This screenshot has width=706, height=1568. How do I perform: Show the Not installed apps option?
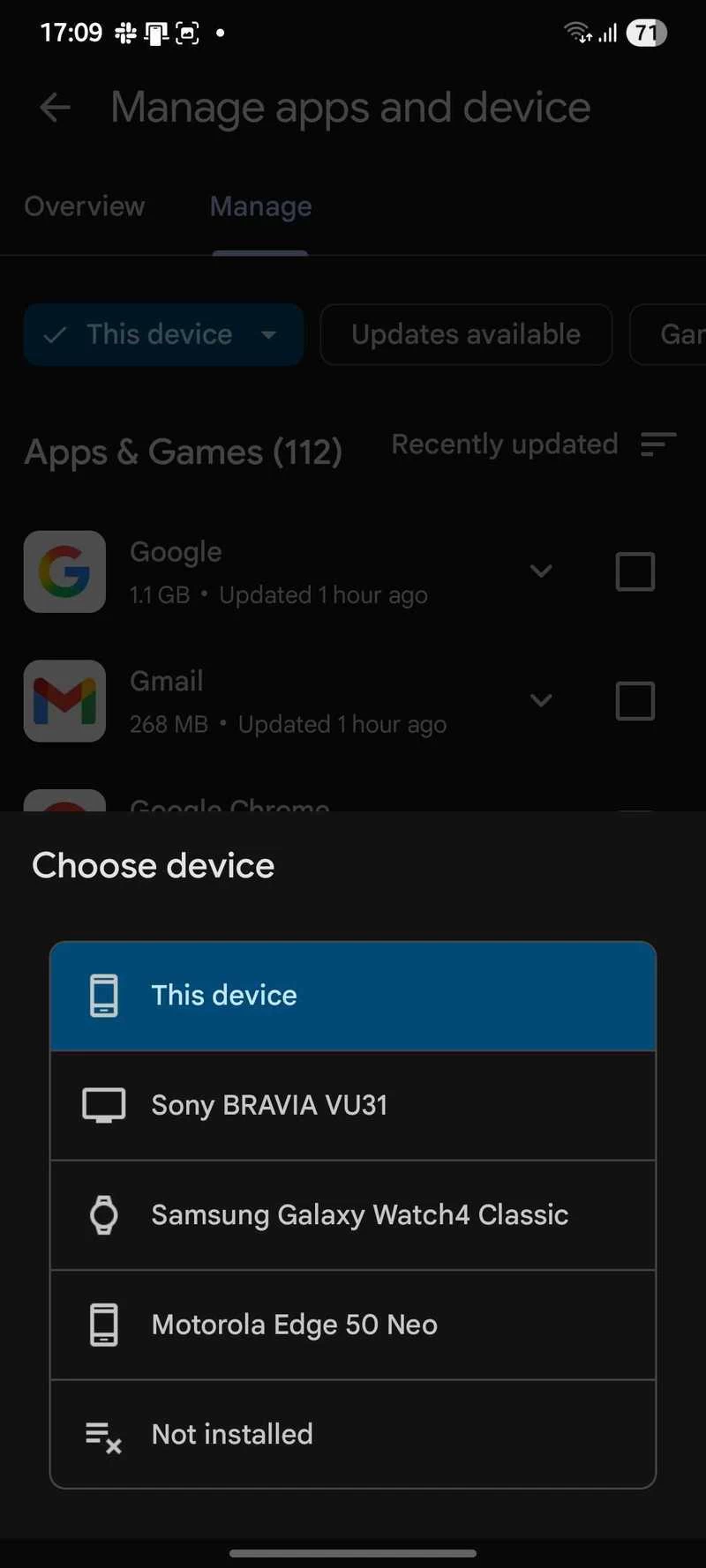(x=353, y=1434)
